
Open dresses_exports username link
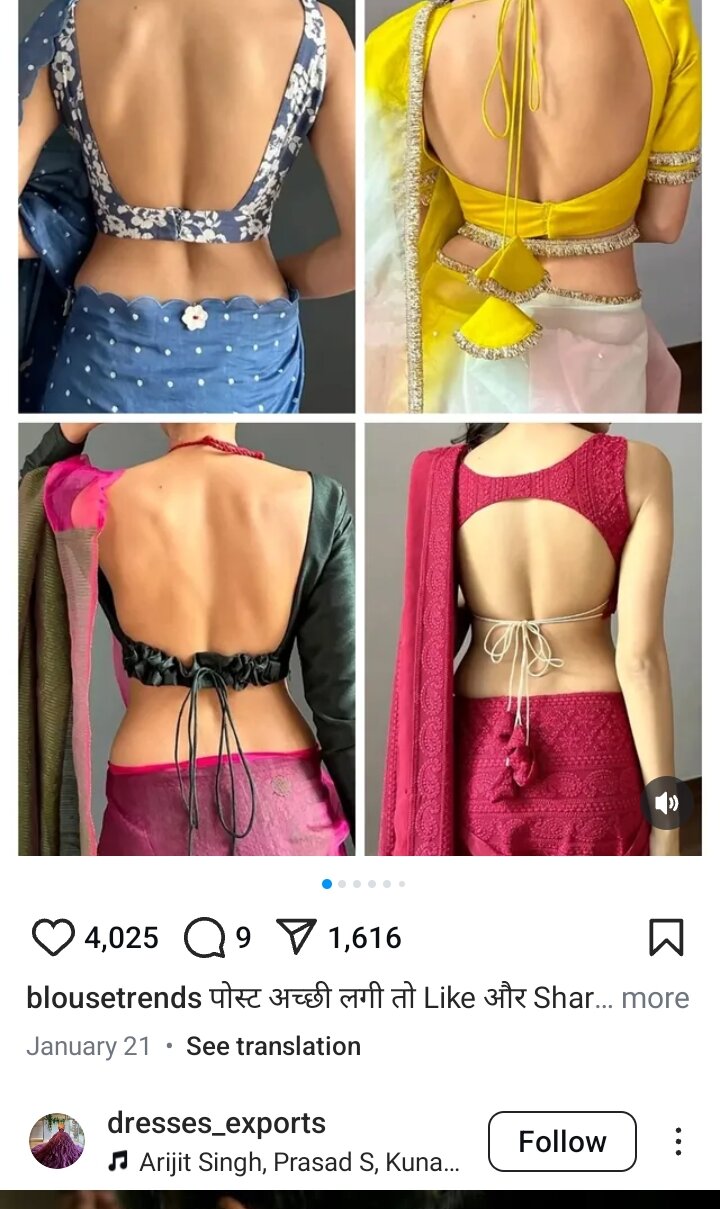click(x=216, y=1123)
